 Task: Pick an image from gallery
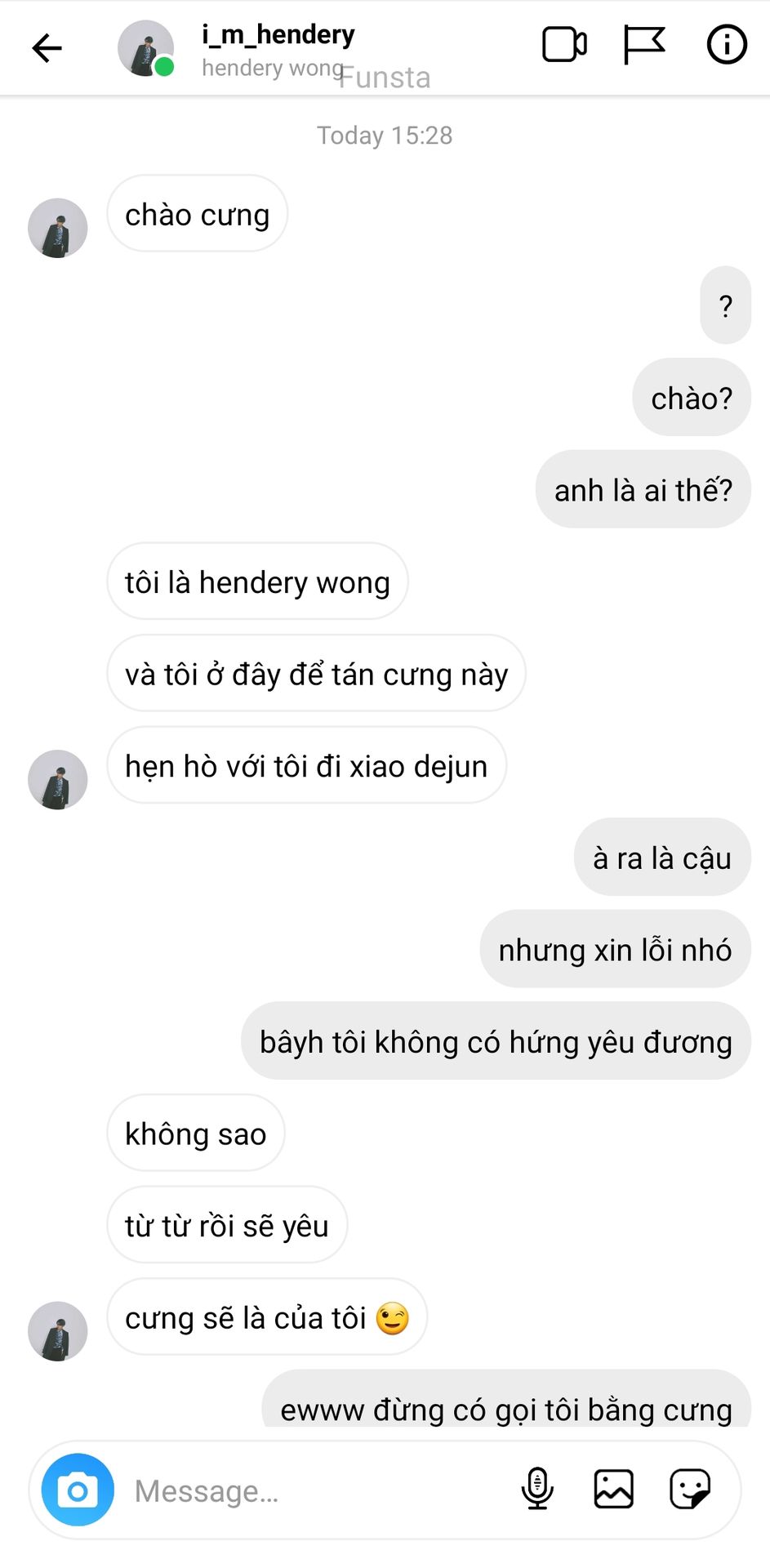pos(613,1489)
